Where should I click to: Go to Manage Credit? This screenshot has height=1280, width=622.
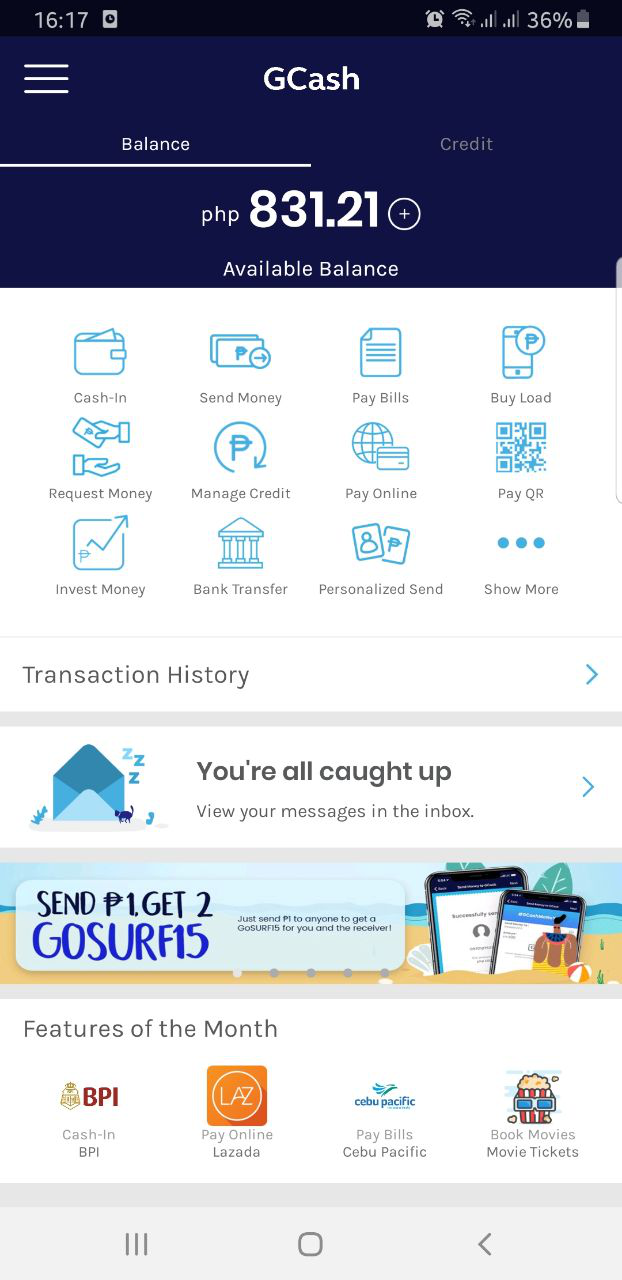(241, 461)
